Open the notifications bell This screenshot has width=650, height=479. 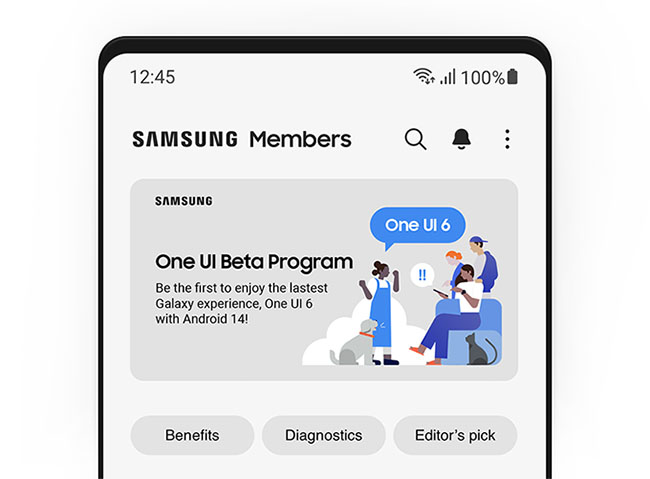tap(461, 139)
